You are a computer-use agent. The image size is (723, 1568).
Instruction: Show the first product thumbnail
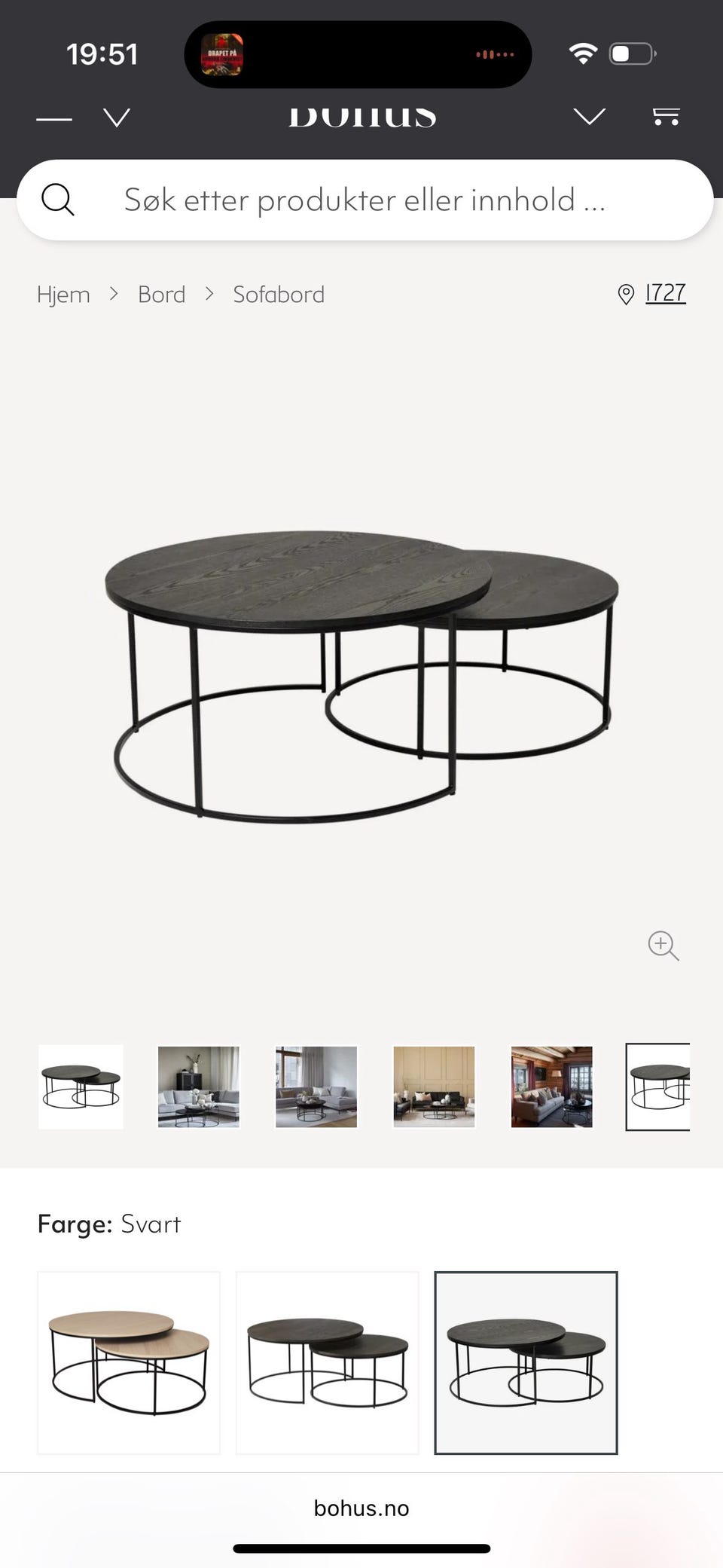pyautogui.click(x=81, y=1087)
